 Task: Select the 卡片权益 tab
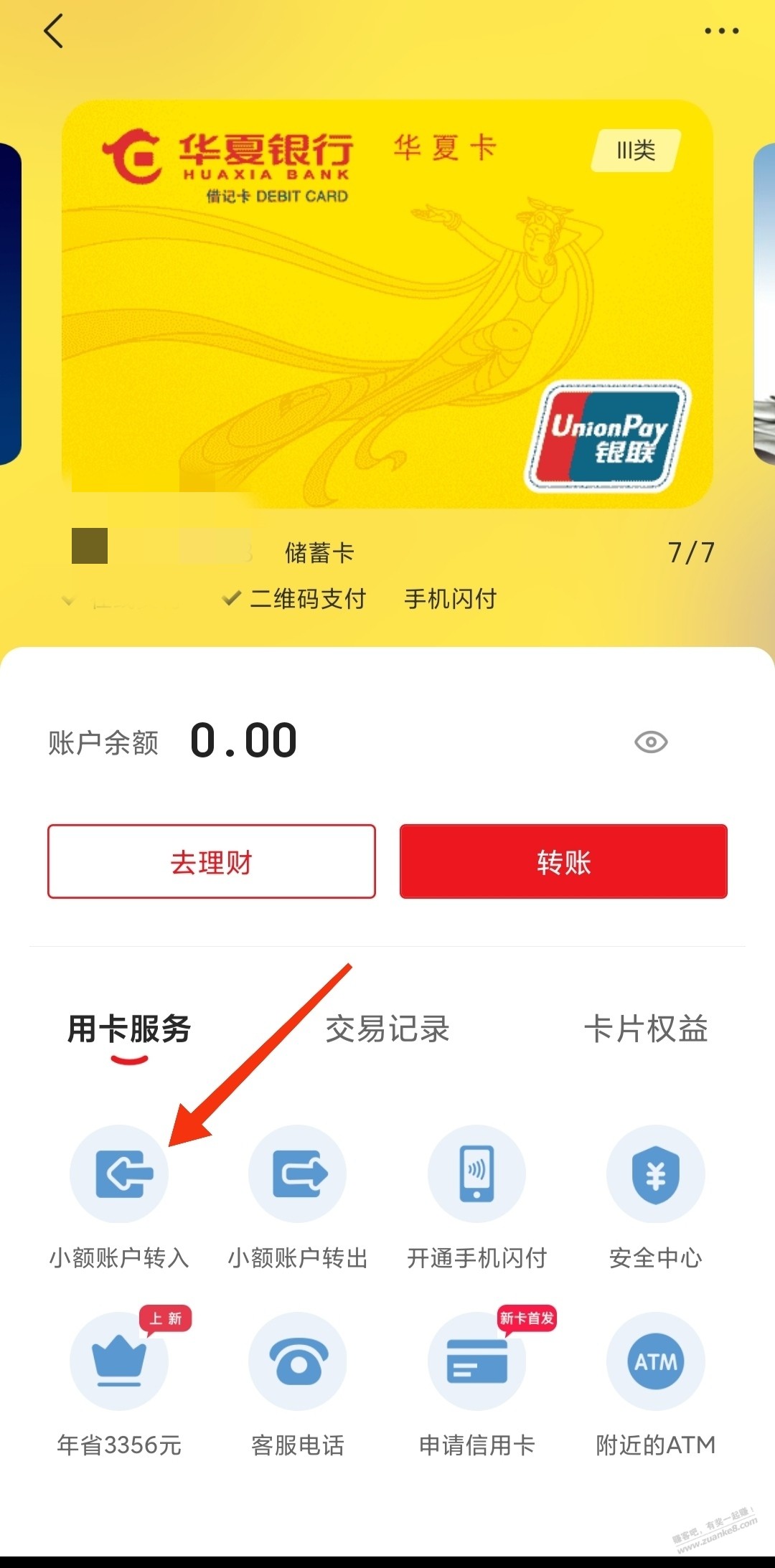pos(646,1029)
